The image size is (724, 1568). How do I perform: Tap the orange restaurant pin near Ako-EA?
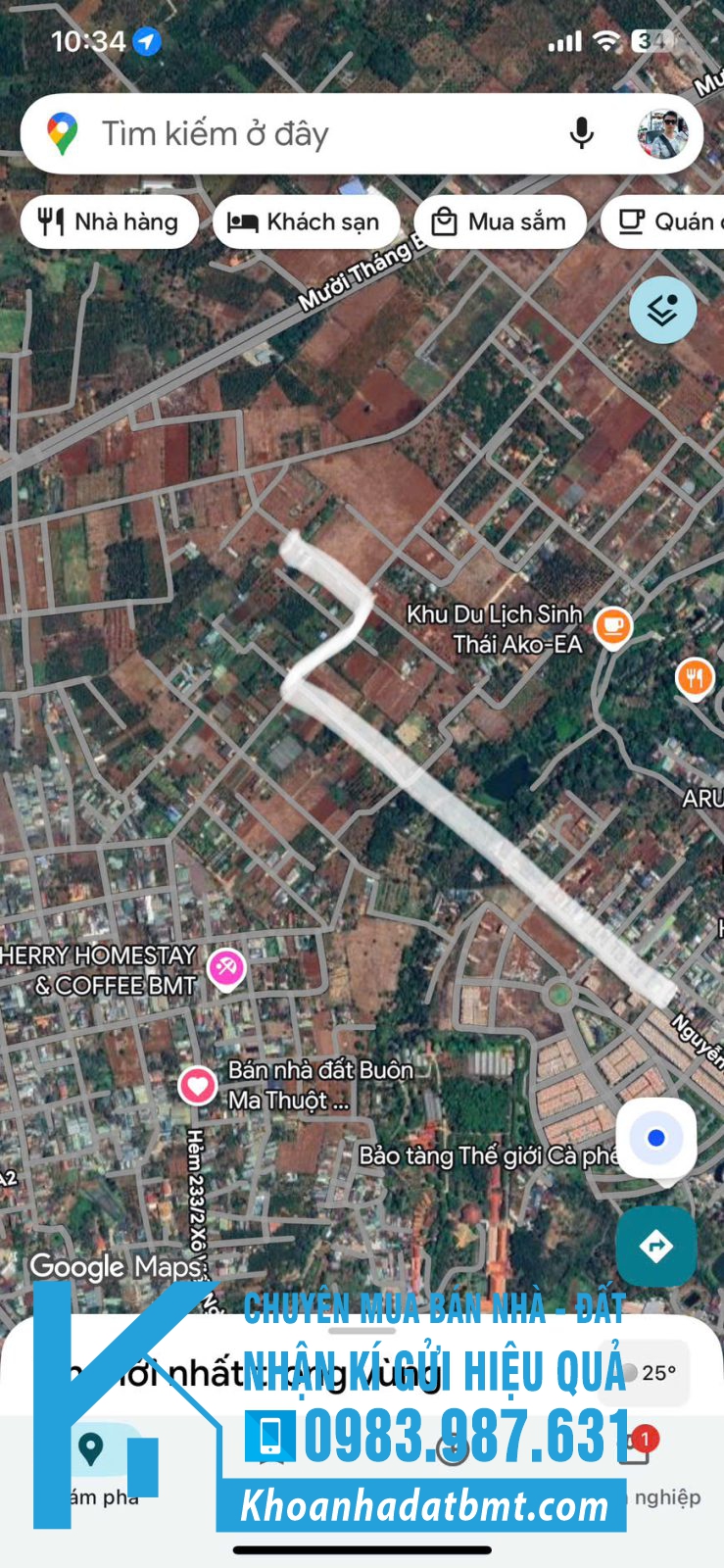coord(695,677)
